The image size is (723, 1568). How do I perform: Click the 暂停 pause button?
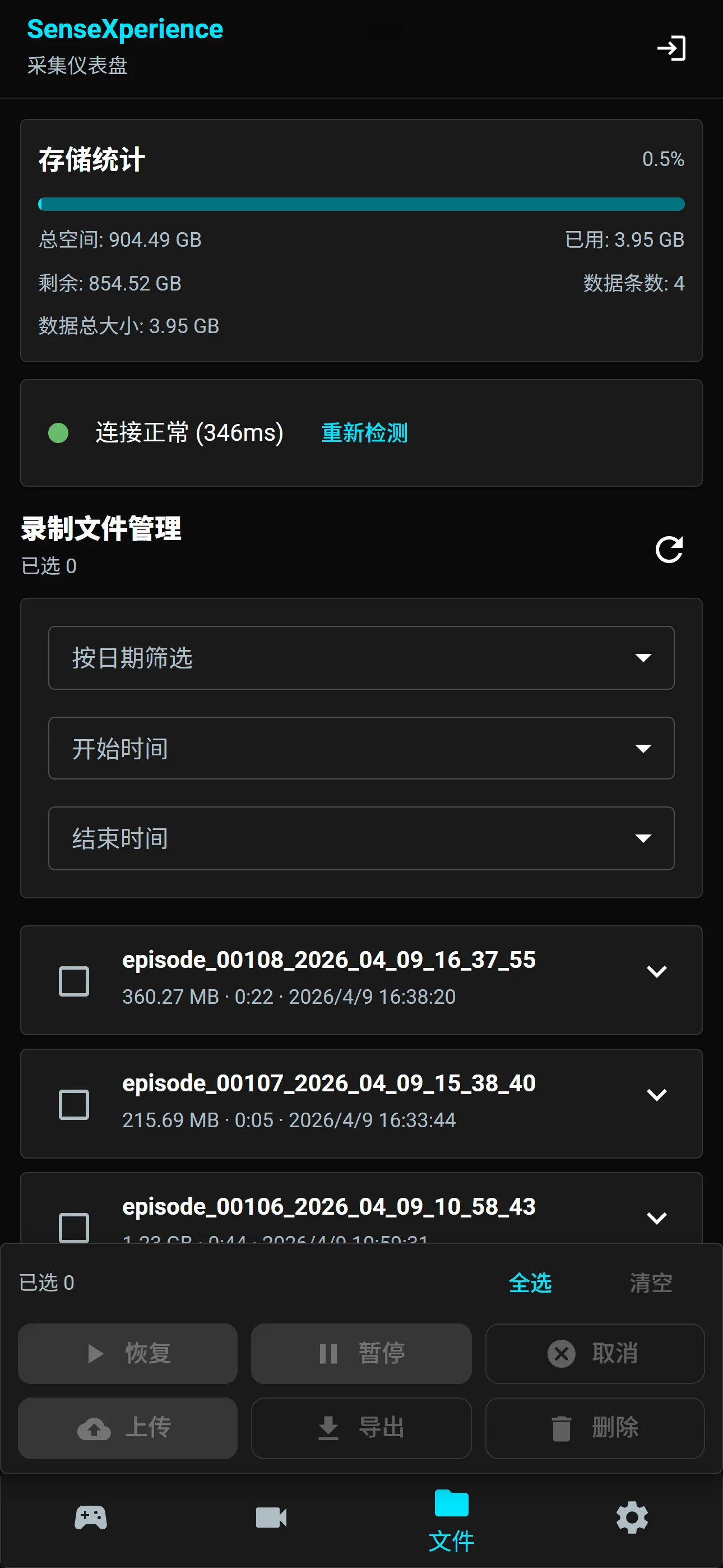pos(361,1354)
